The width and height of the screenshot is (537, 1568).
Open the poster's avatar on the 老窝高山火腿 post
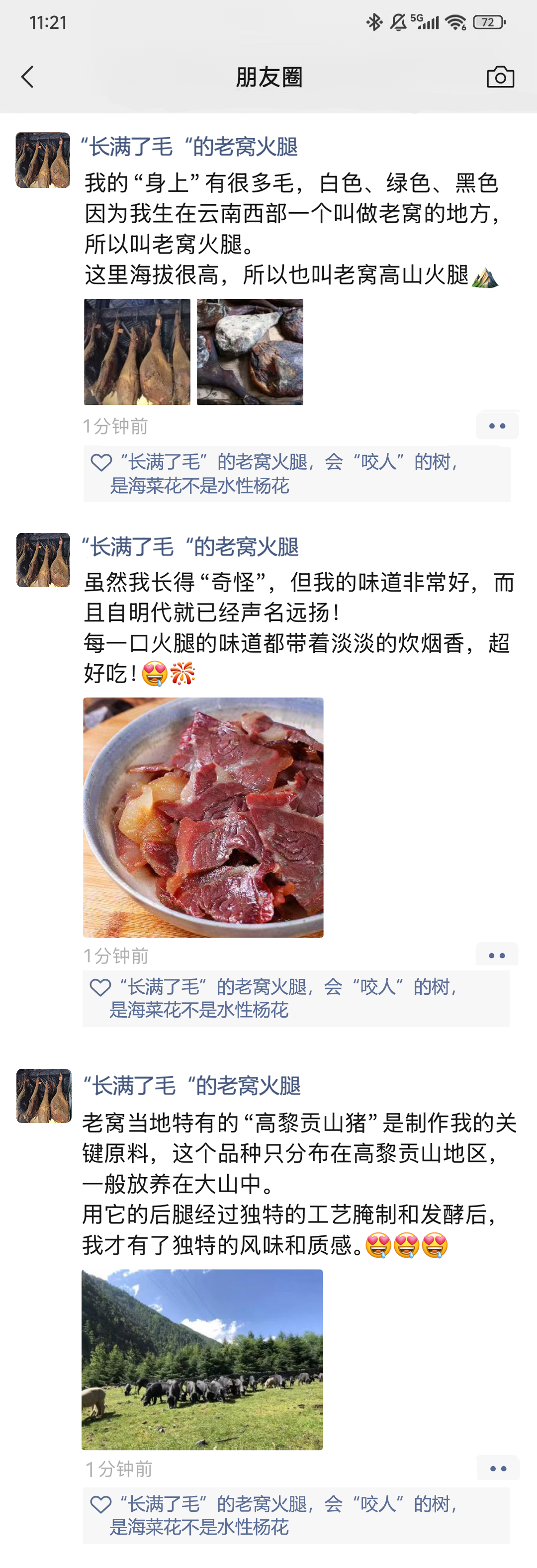[43, 160]
